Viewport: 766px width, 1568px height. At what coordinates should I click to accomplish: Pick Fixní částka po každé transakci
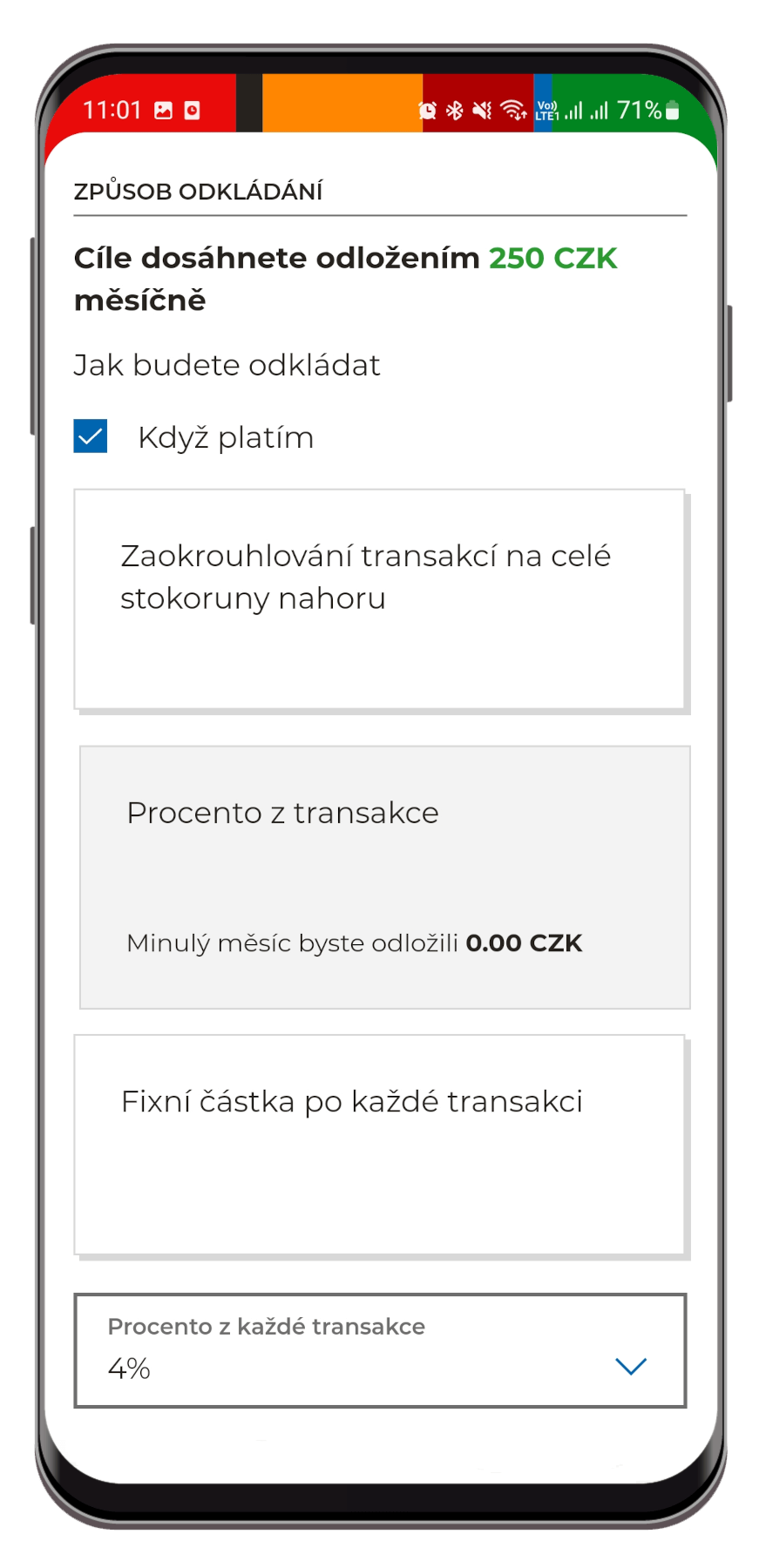[380, 1144]
